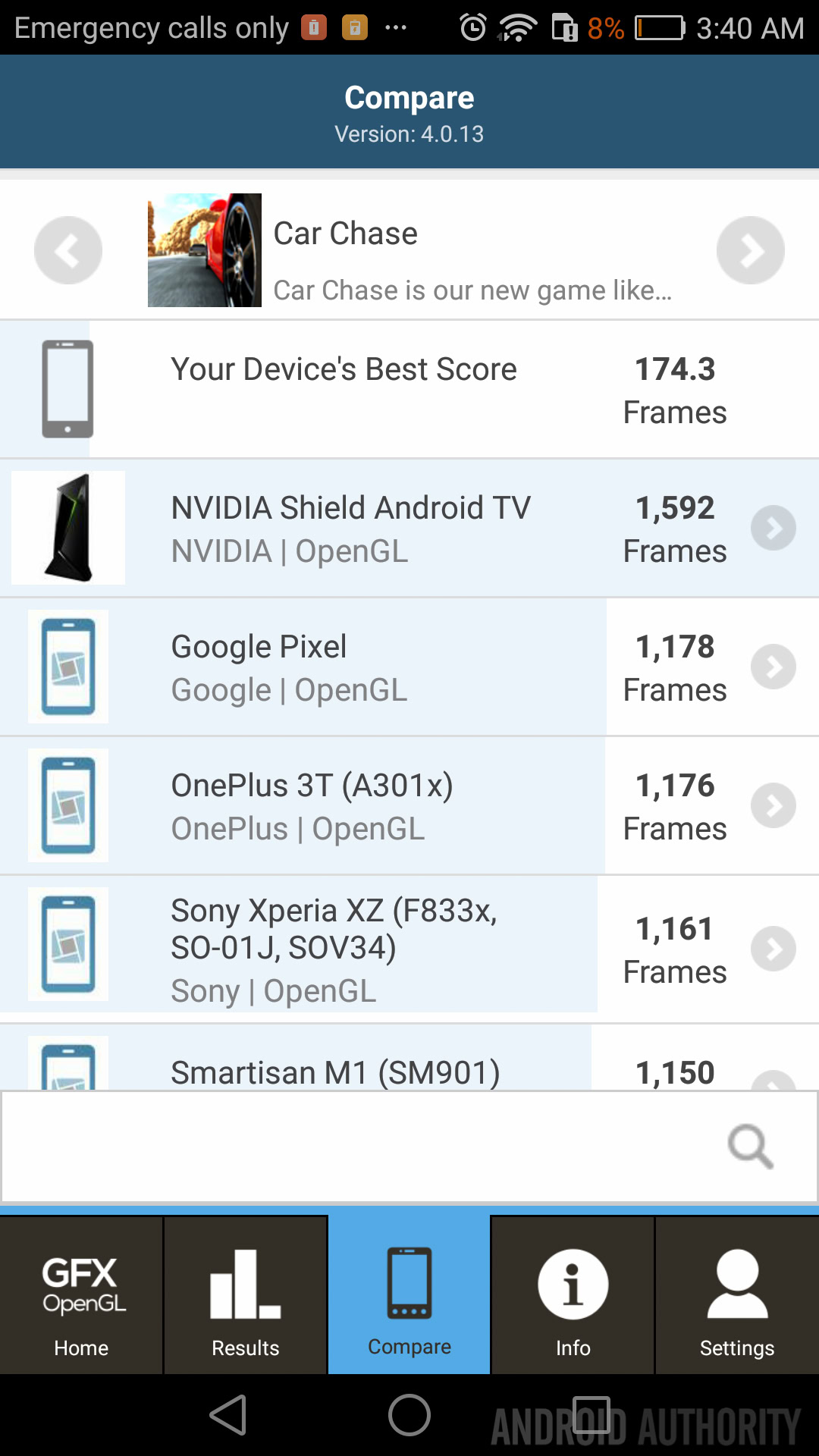
Task: Switch to the Home tab
Action: (x=81, y=1295)
